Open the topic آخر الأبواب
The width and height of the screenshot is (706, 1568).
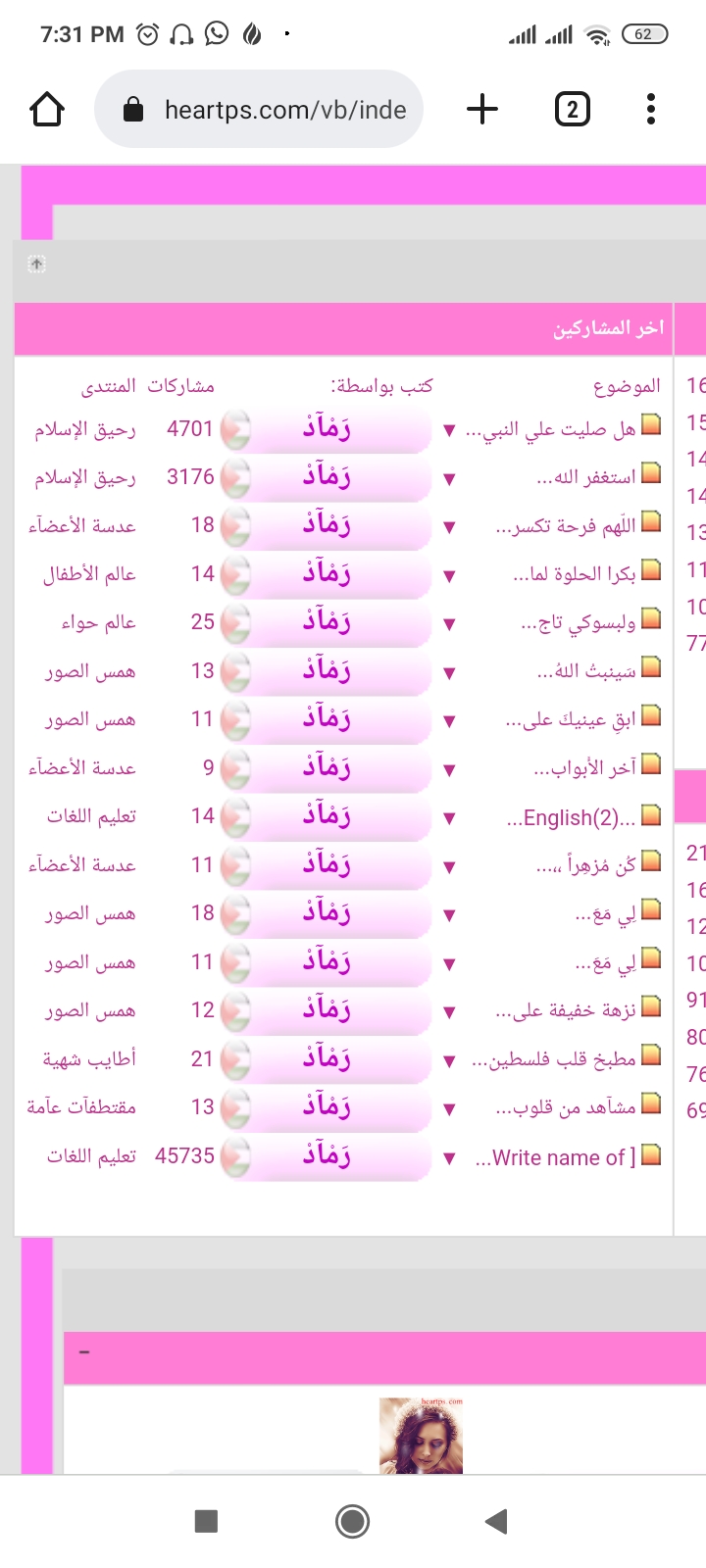[584, 769]
